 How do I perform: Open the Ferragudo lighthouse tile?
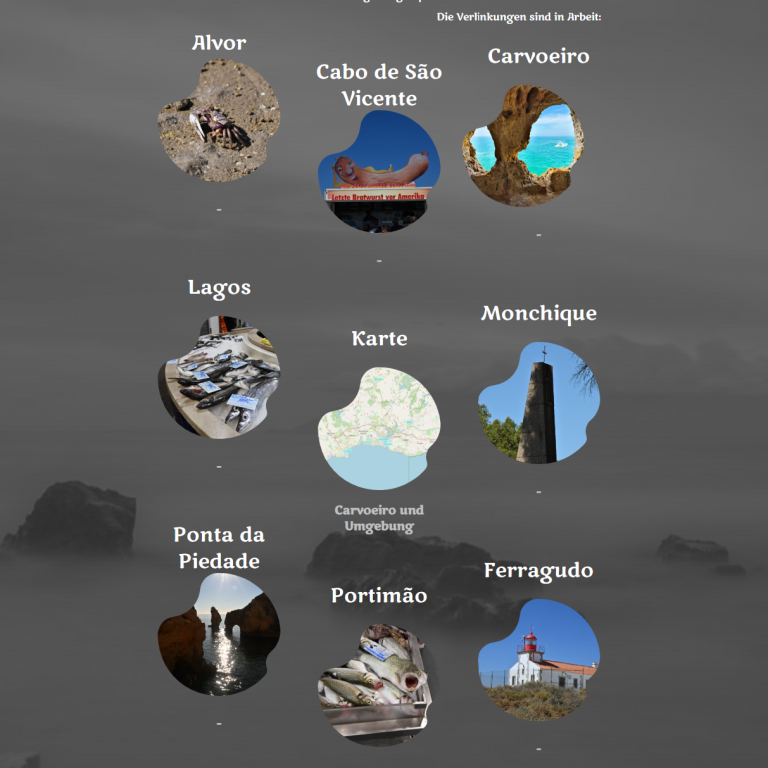click(538, 660)
